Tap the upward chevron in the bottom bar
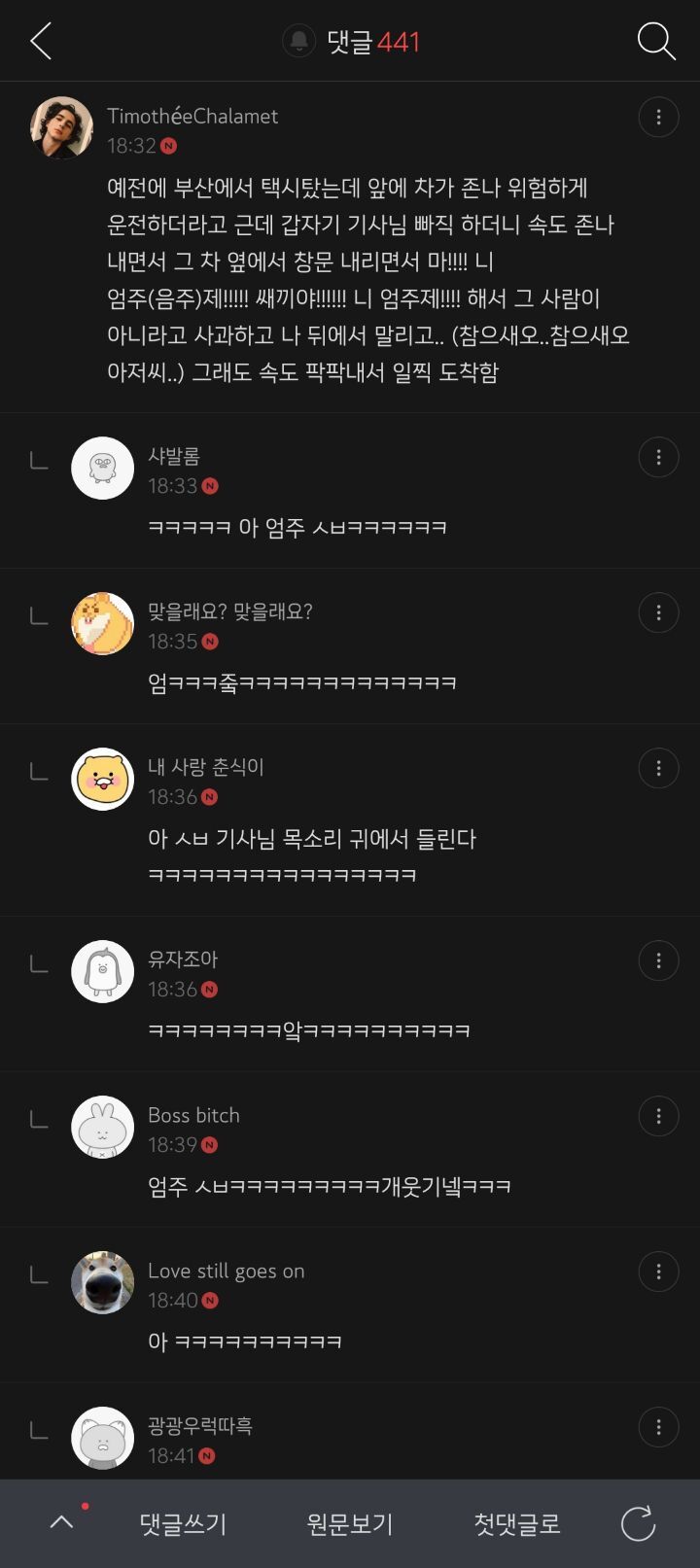700x1568 pixels. click(61, 1522)
